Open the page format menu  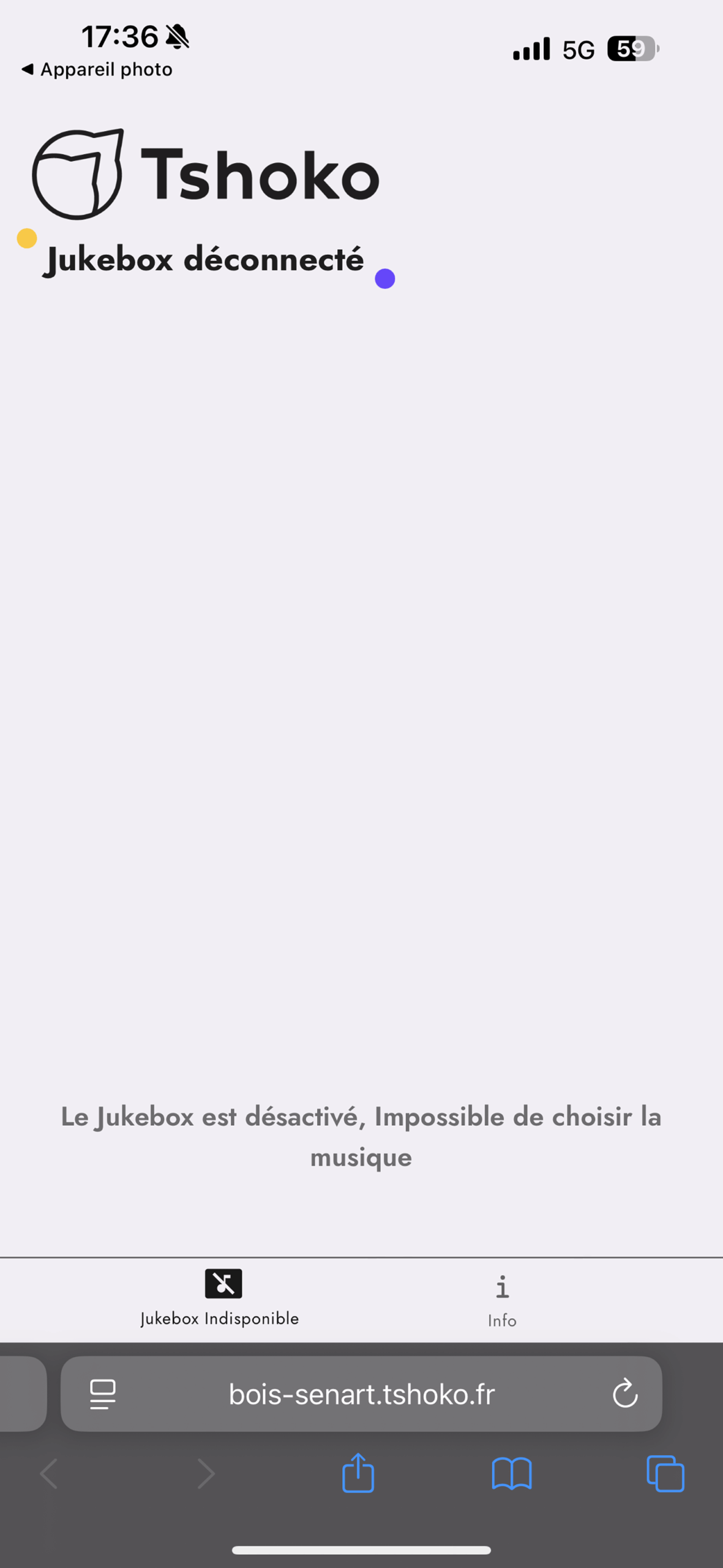click(103, 1394)
